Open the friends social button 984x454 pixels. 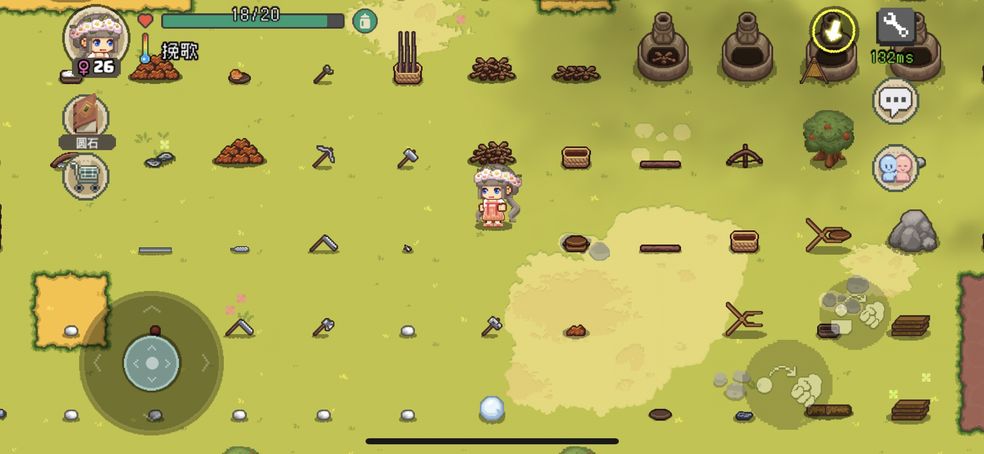click(895, 168)
